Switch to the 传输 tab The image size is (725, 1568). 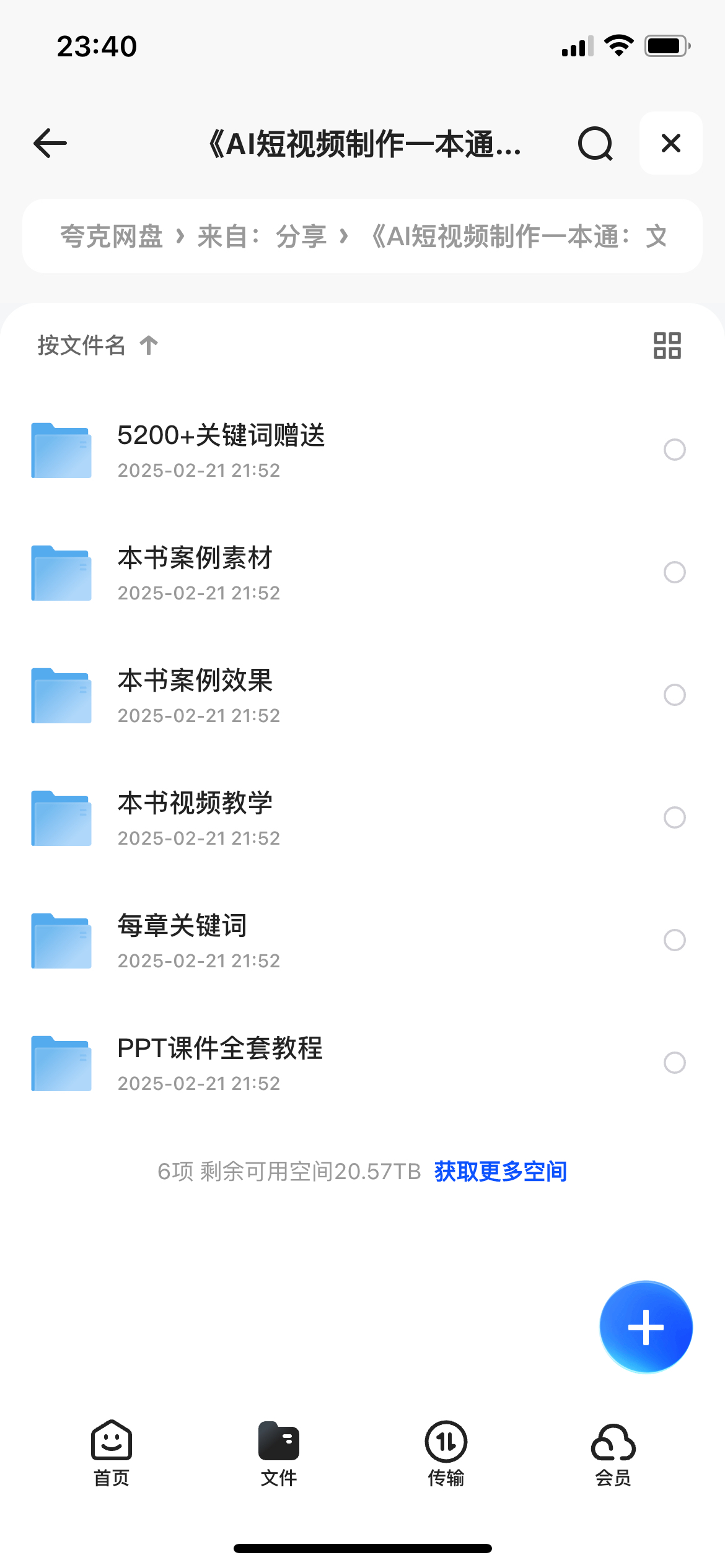tap(446, 1453)
